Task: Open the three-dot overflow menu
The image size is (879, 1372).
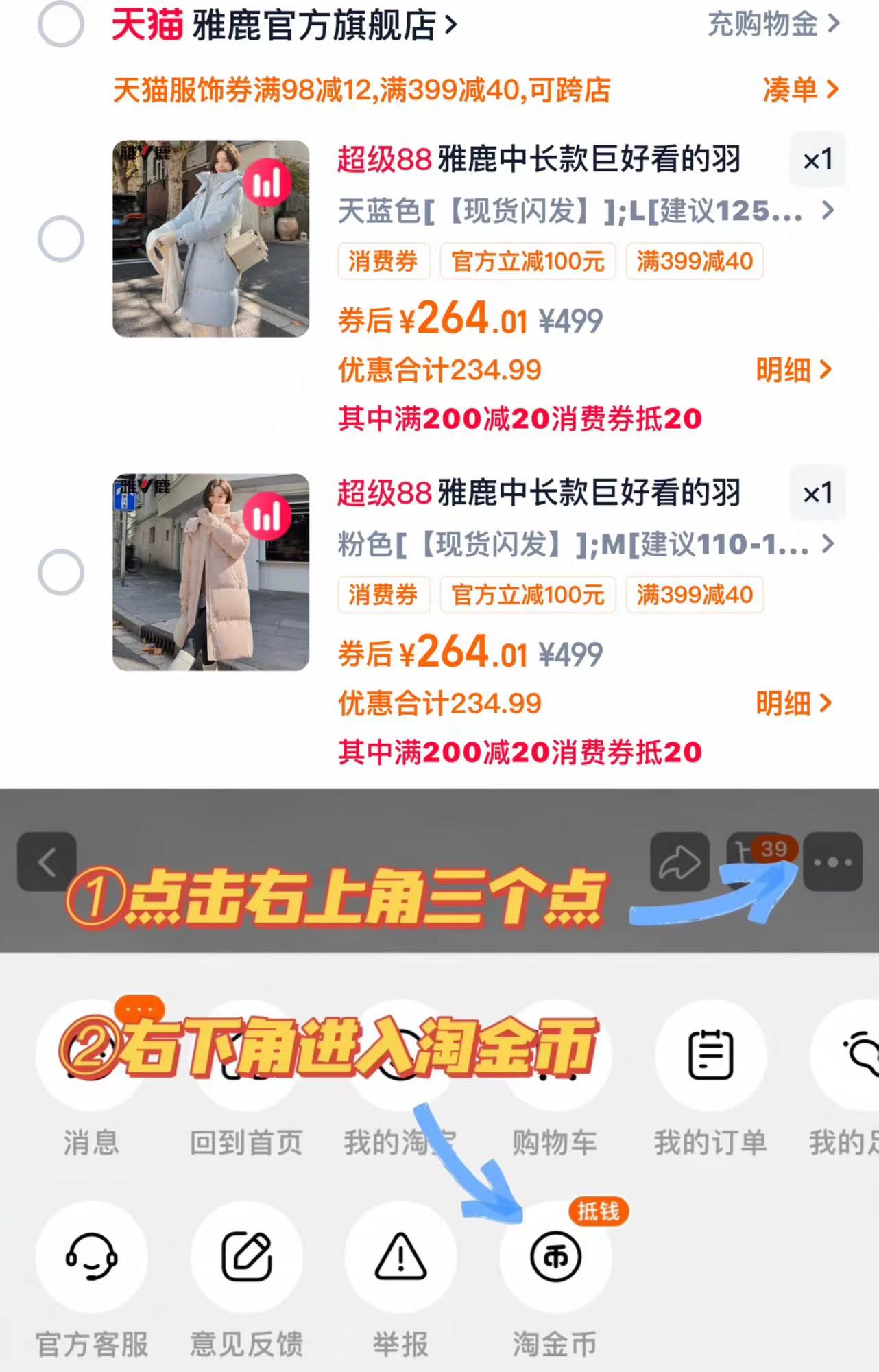Action: point(832,863)
